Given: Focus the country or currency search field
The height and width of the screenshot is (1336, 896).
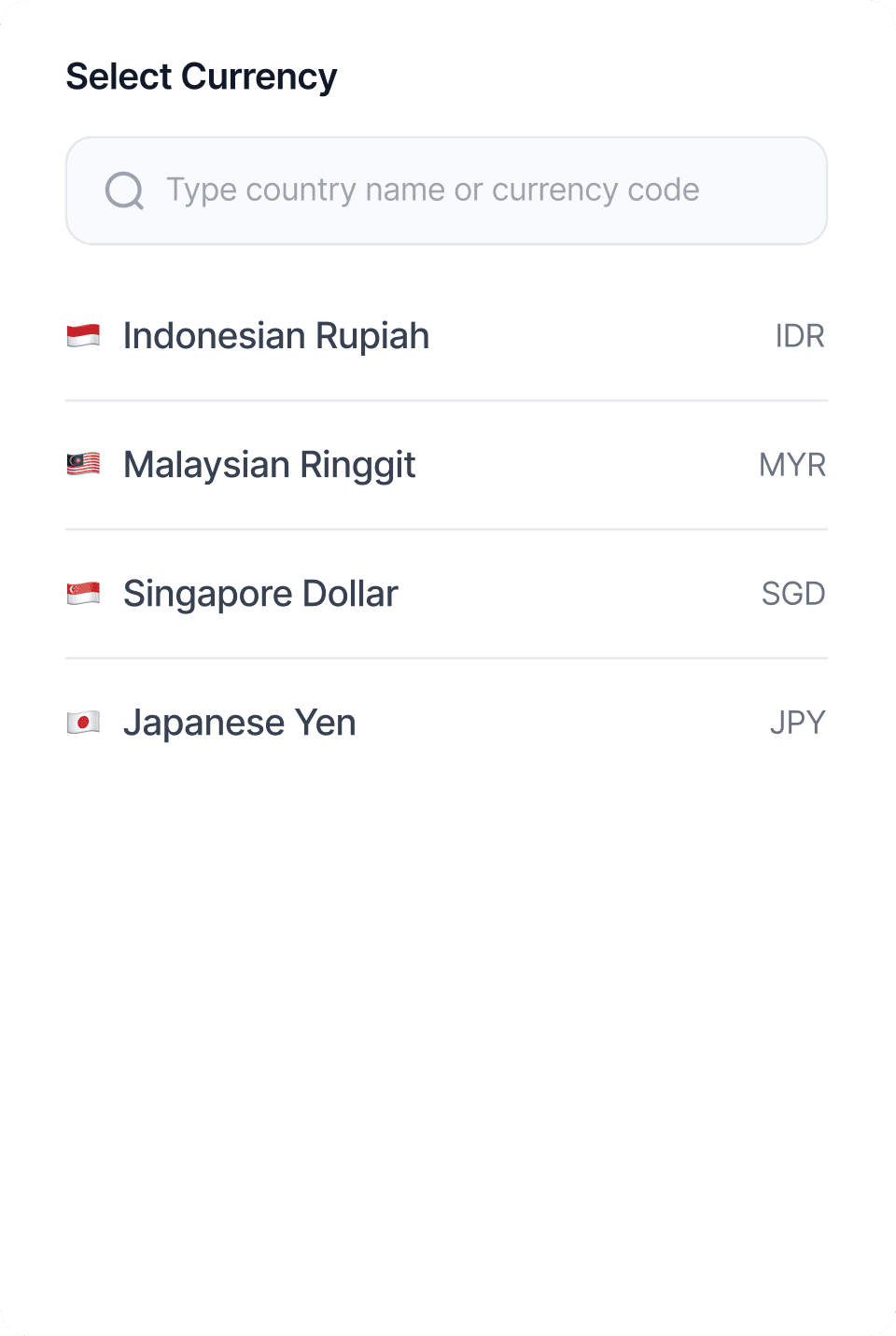Looking at the screenshot, I should click(446, 190).
